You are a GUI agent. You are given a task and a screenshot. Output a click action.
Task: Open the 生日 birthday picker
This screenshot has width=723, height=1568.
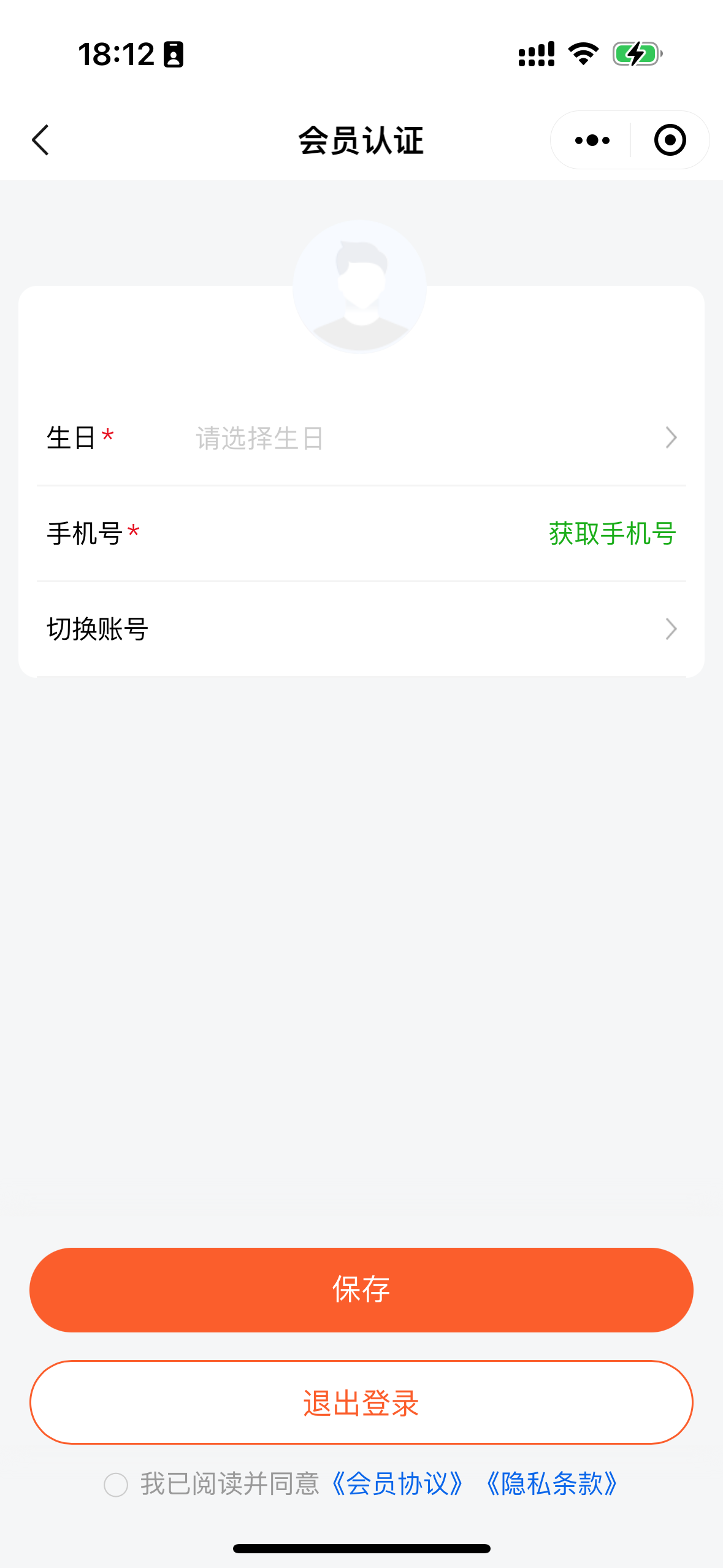click(x=429, y=438)
